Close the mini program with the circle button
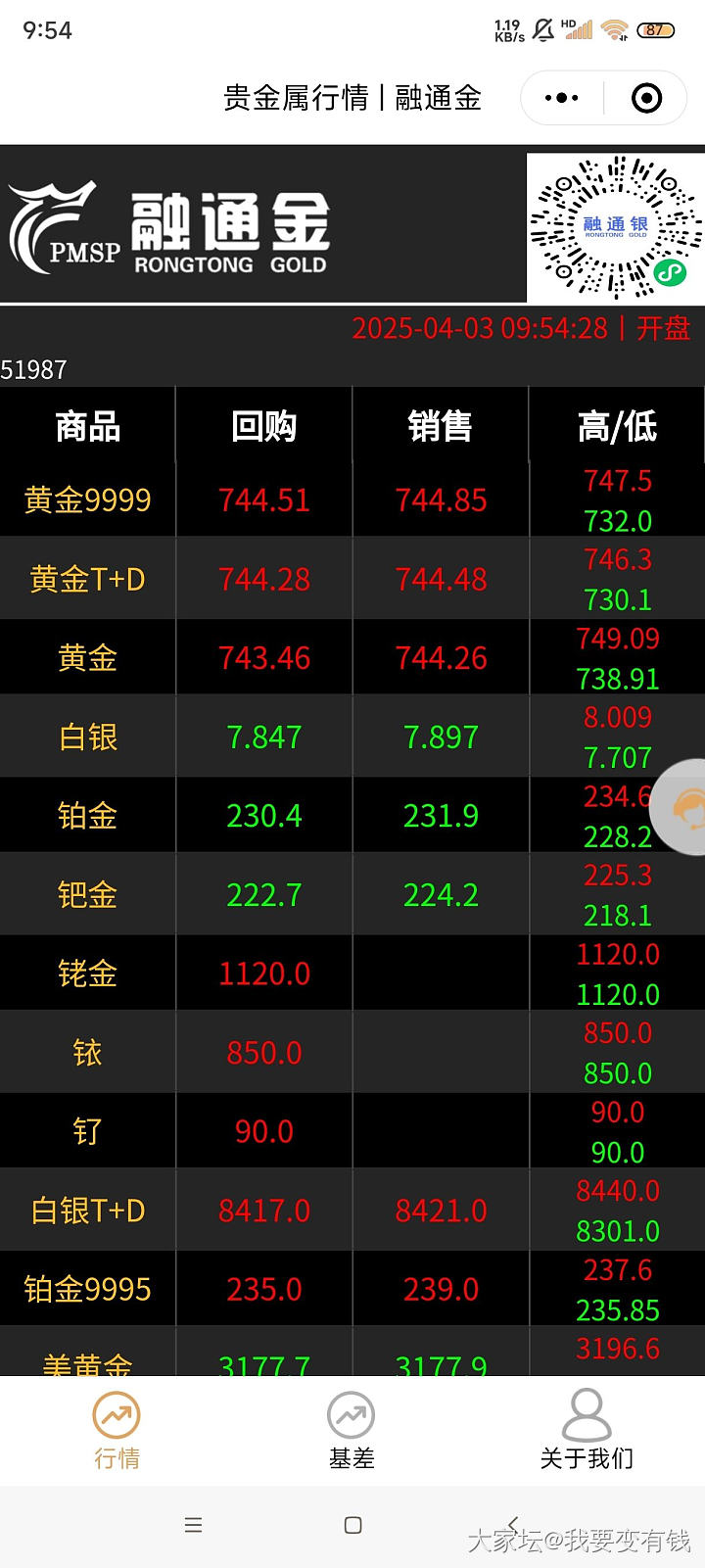Screen dimensions: 705x1568 tap(646, 98)
